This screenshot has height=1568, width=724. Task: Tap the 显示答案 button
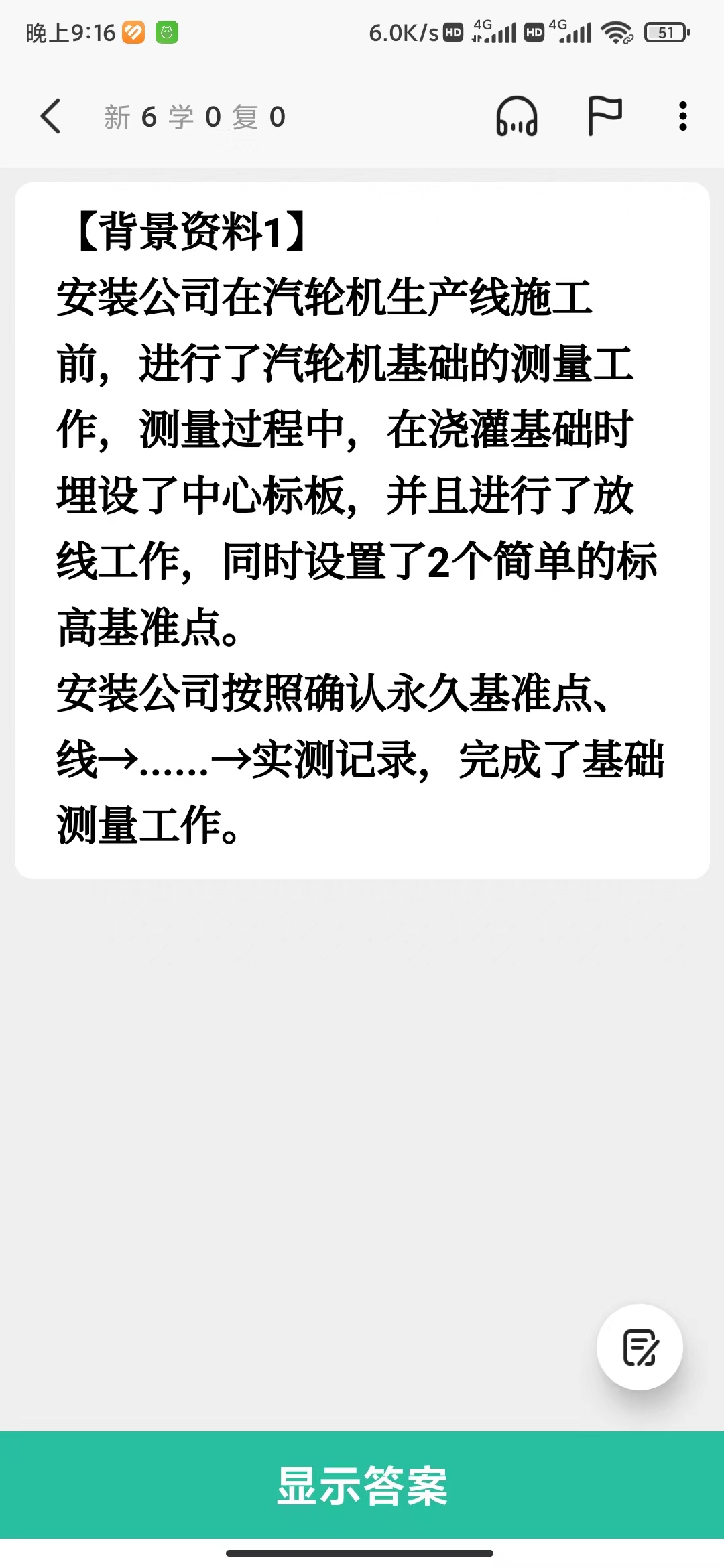pos(362,1484)
